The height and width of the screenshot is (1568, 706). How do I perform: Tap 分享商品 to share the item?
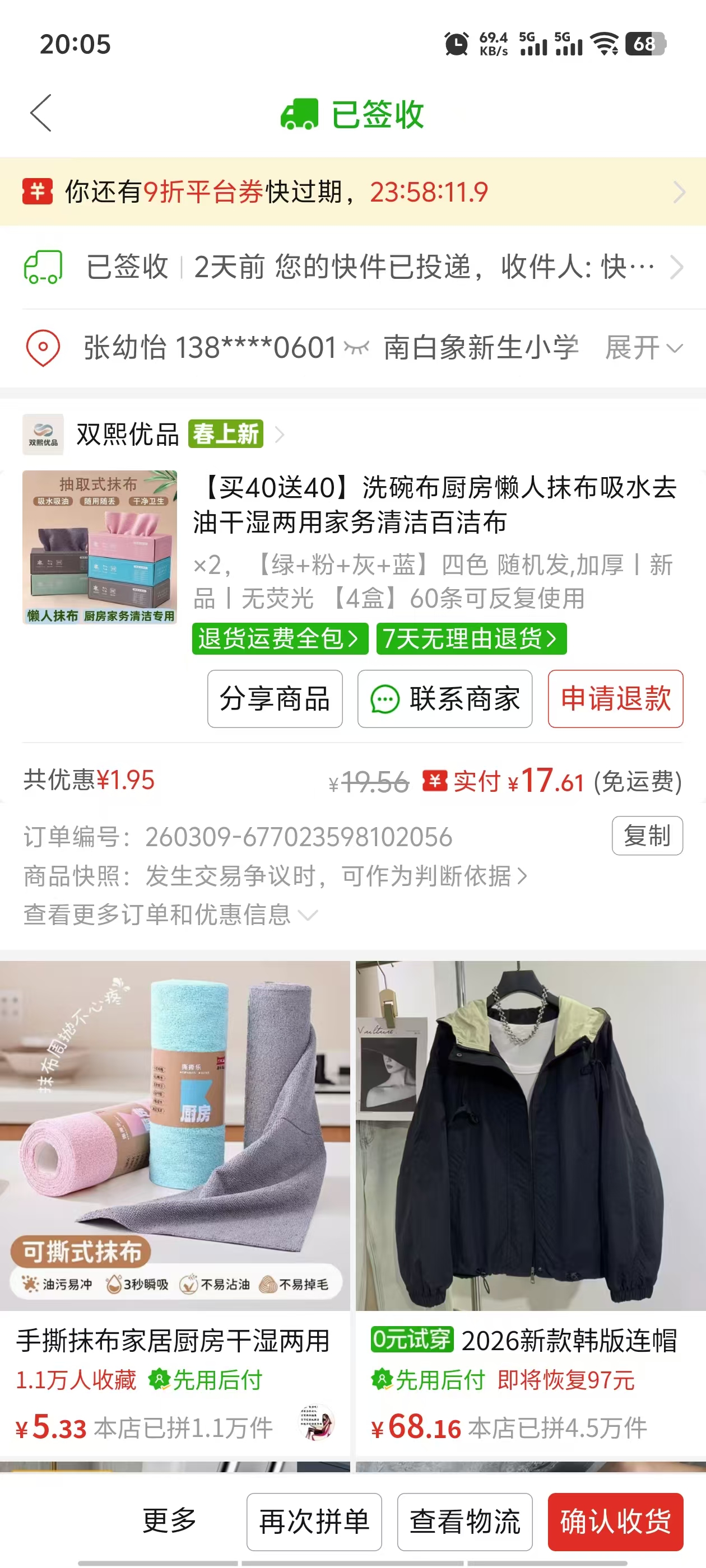[275, 699]
